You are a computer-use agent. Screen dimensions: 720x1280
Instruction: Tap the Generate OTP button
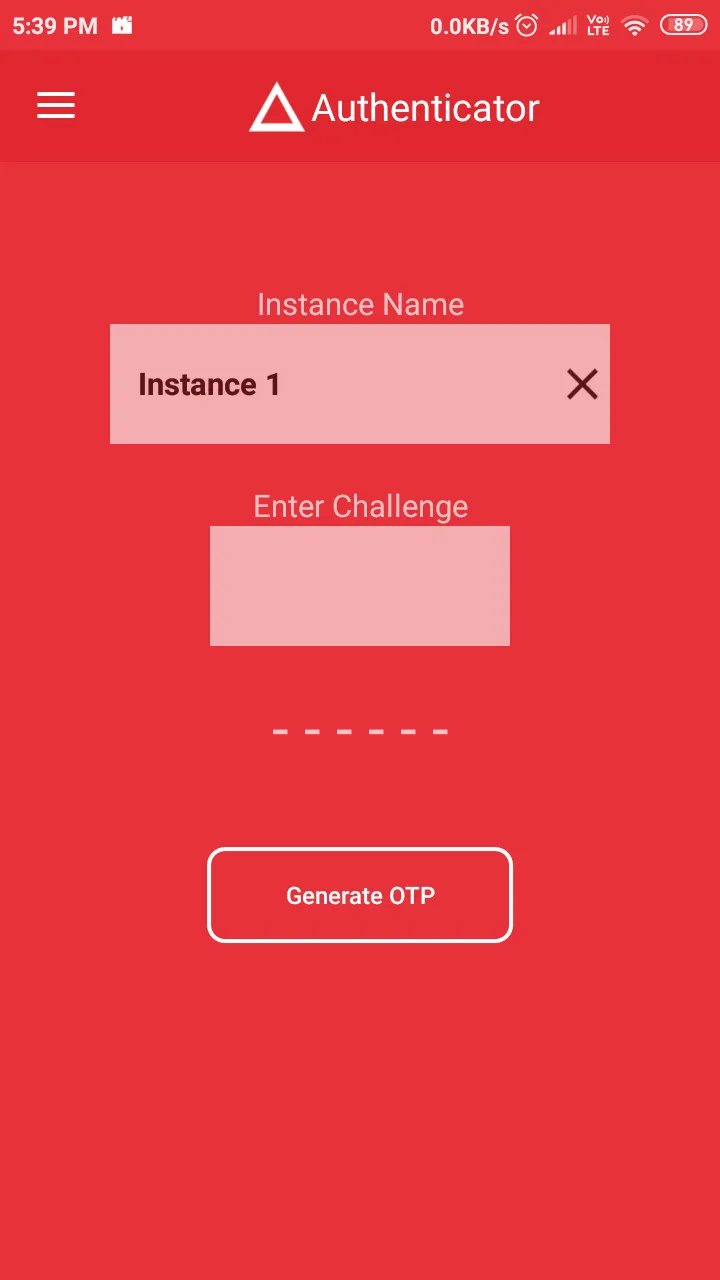pos(360,895)
